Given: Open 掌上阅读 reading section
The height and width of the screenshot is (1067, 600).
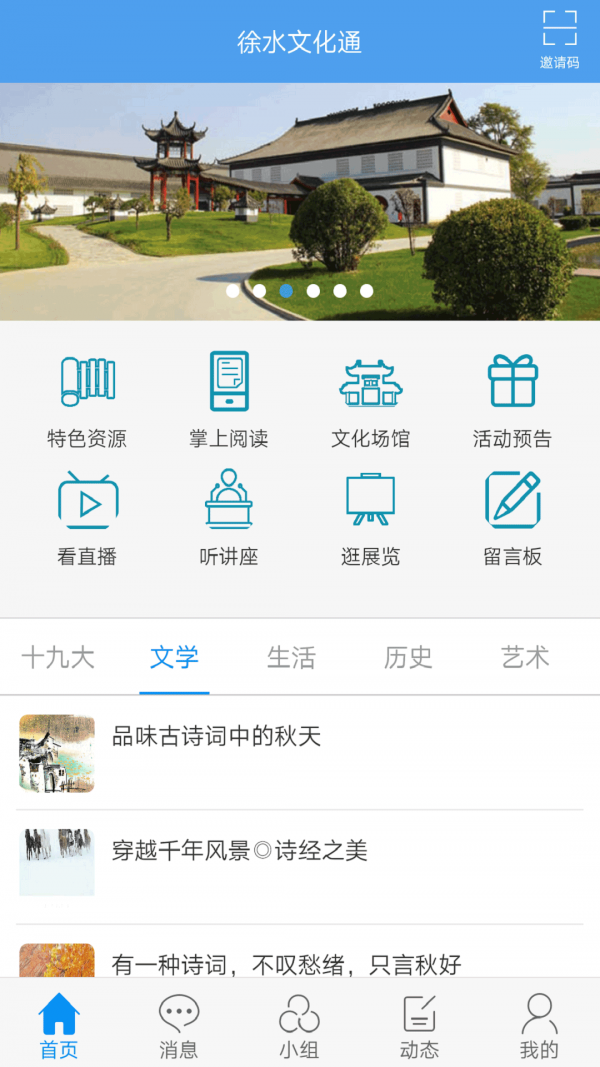Looking at the screenshot, I should (x=229, y=399).
